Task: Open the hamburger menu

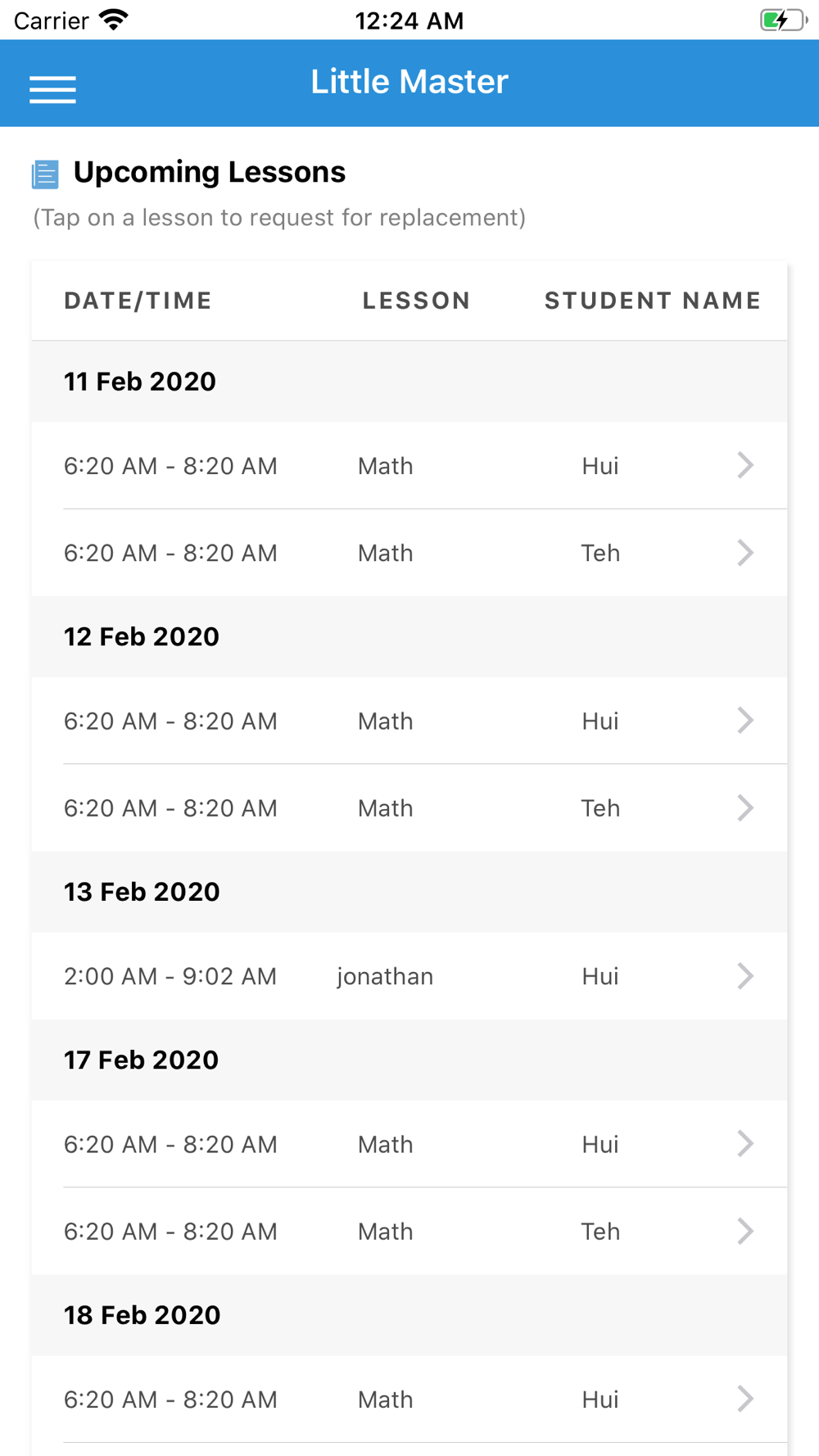Action: tap(52, 88)
